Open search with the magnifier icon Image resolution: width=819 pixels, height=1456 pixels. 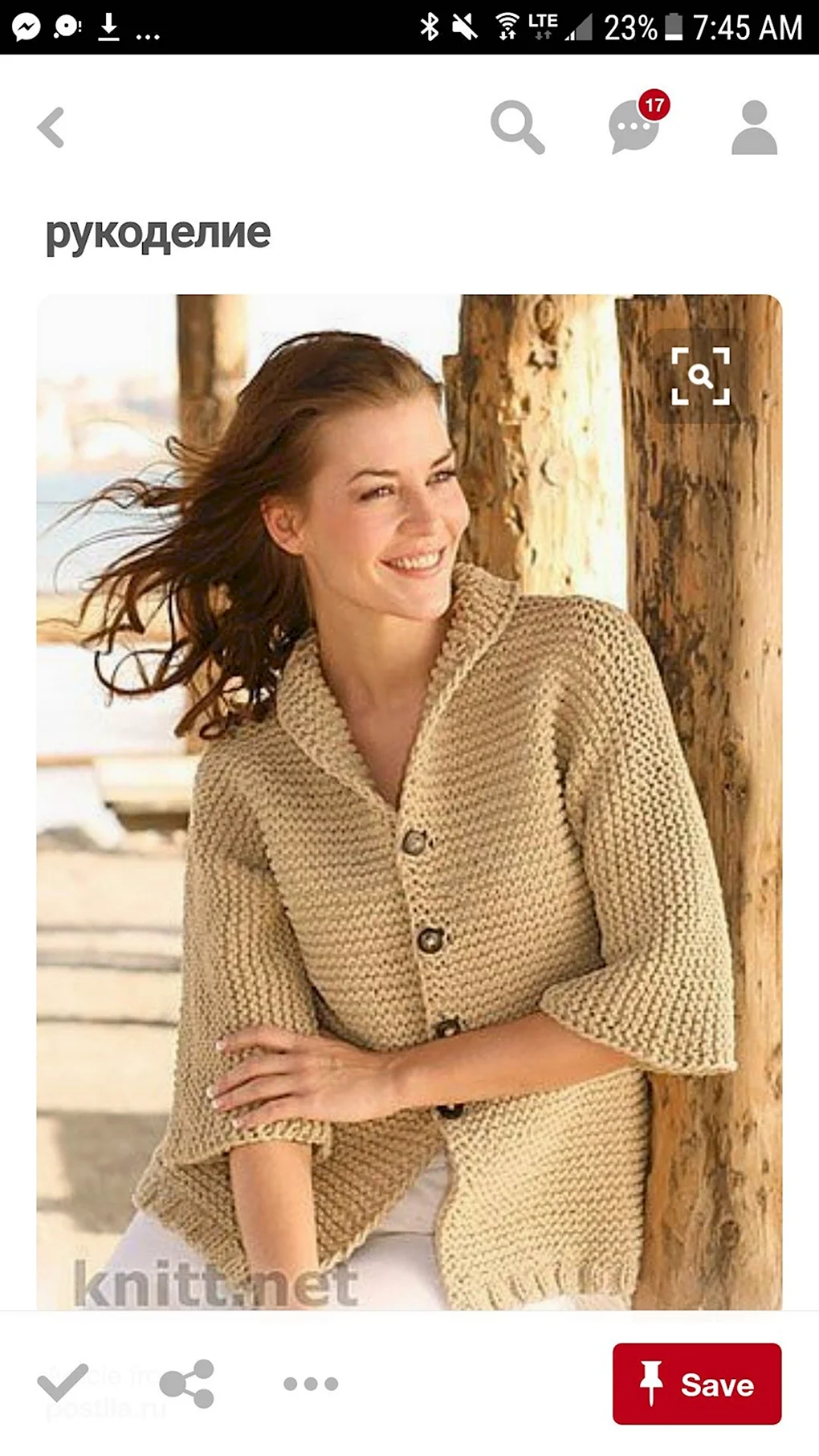pyautogui.click(x=517, y=127)
